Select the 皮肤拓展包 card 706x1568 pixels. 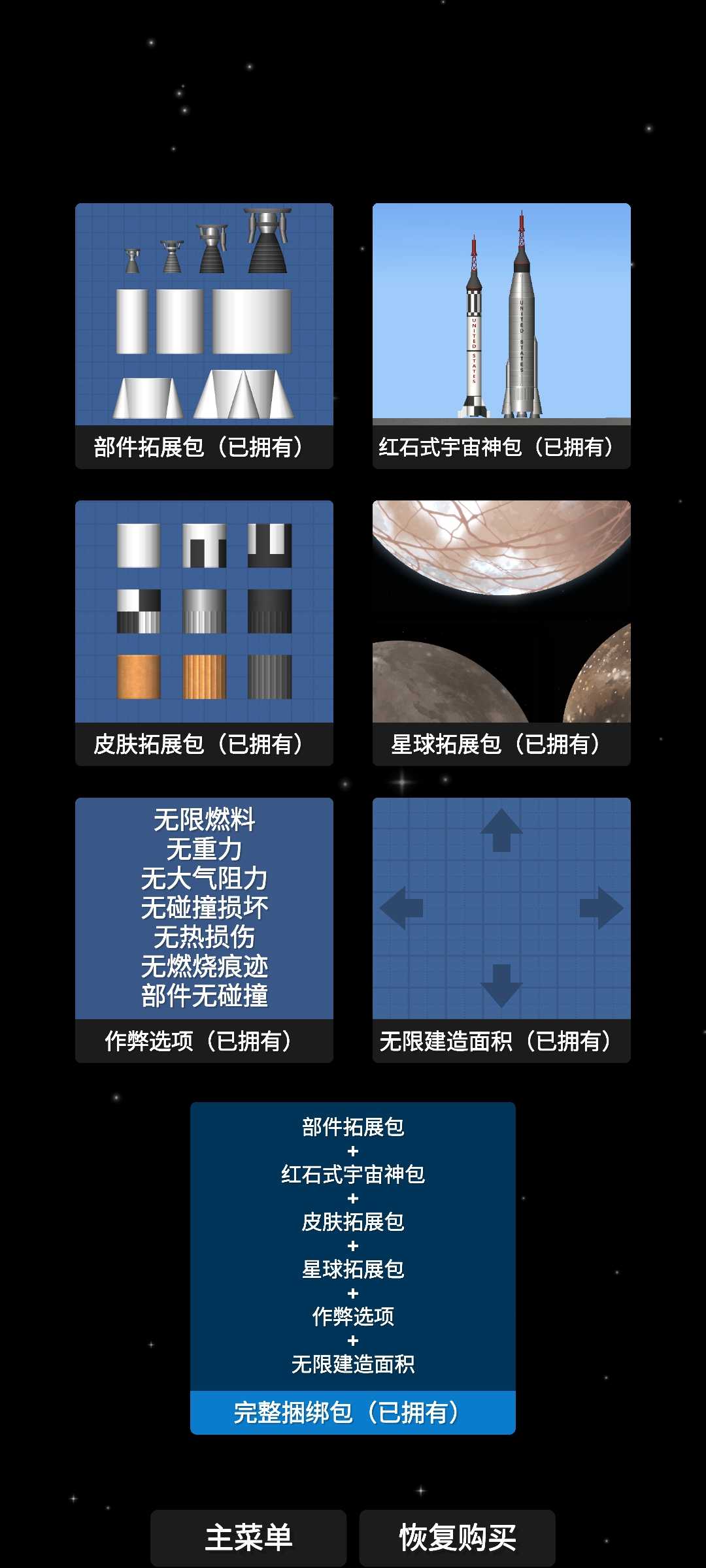click(204, 632)
